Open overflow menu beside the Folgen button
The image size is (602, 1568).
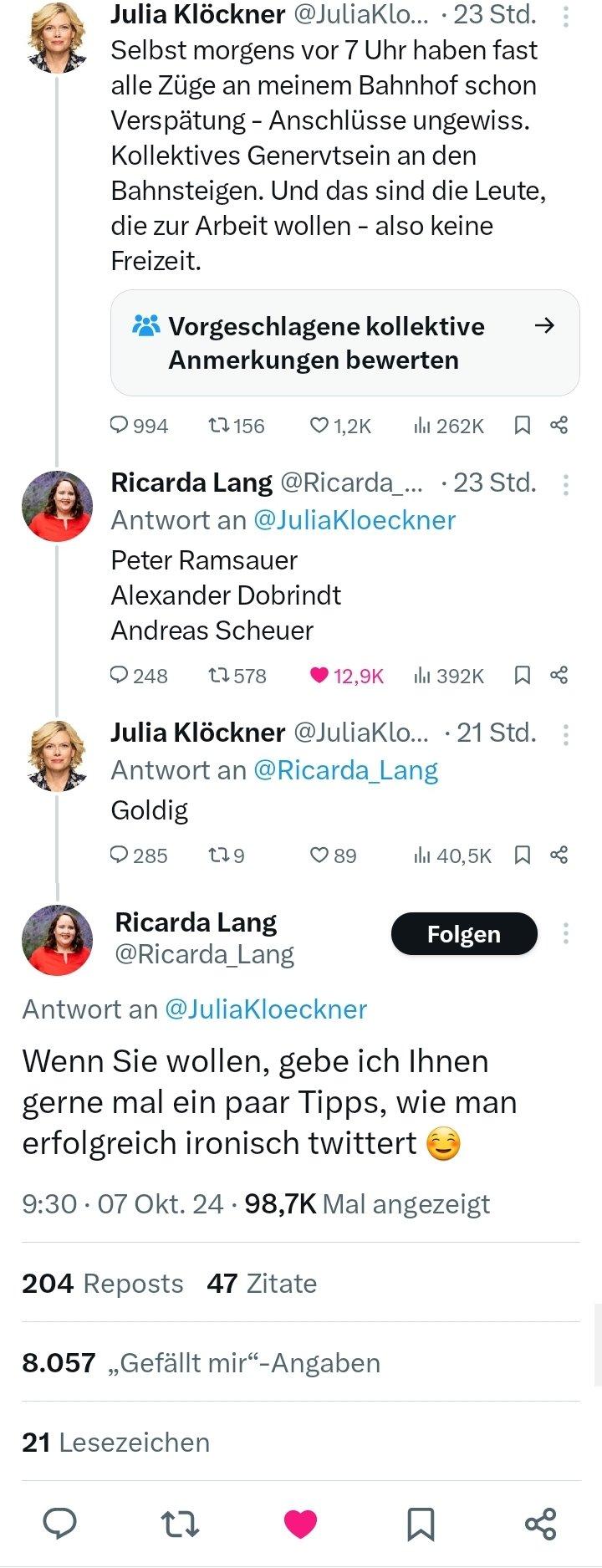pyautogui.click(x=566, y=933)
